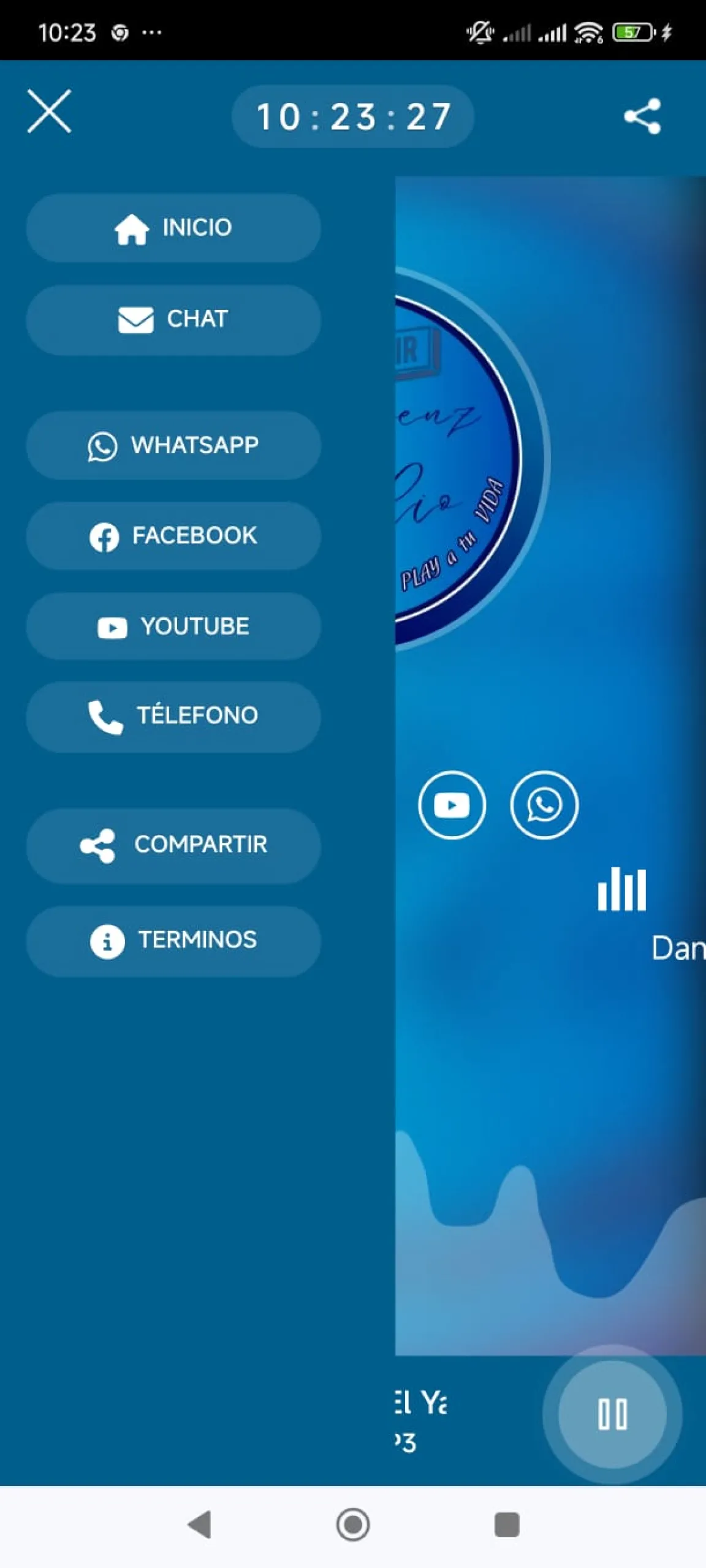Open the CHAT menu option
The image size is (706, 1568).
pos(173,319)
